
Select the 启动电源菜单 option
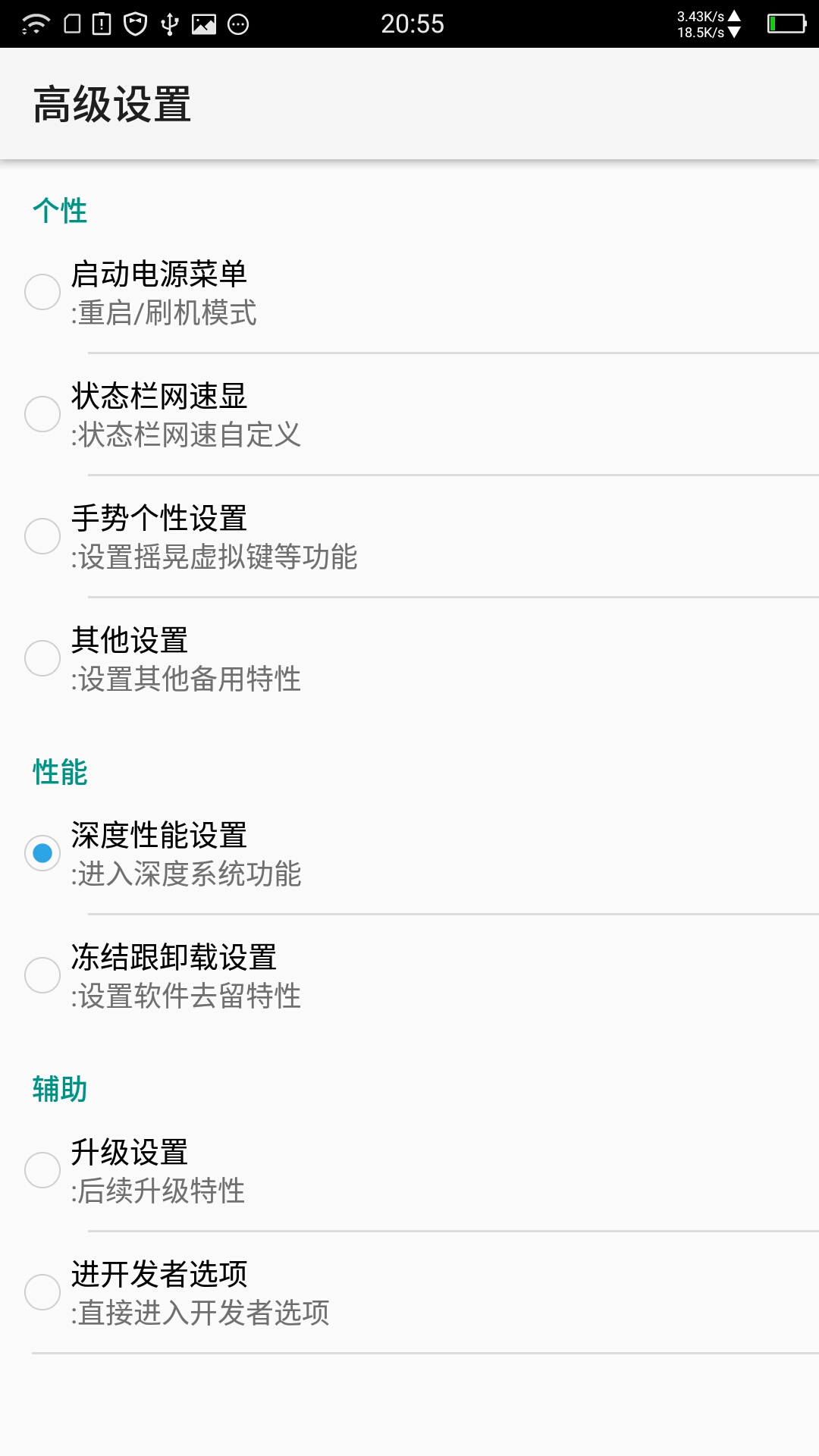click(42, 293)
